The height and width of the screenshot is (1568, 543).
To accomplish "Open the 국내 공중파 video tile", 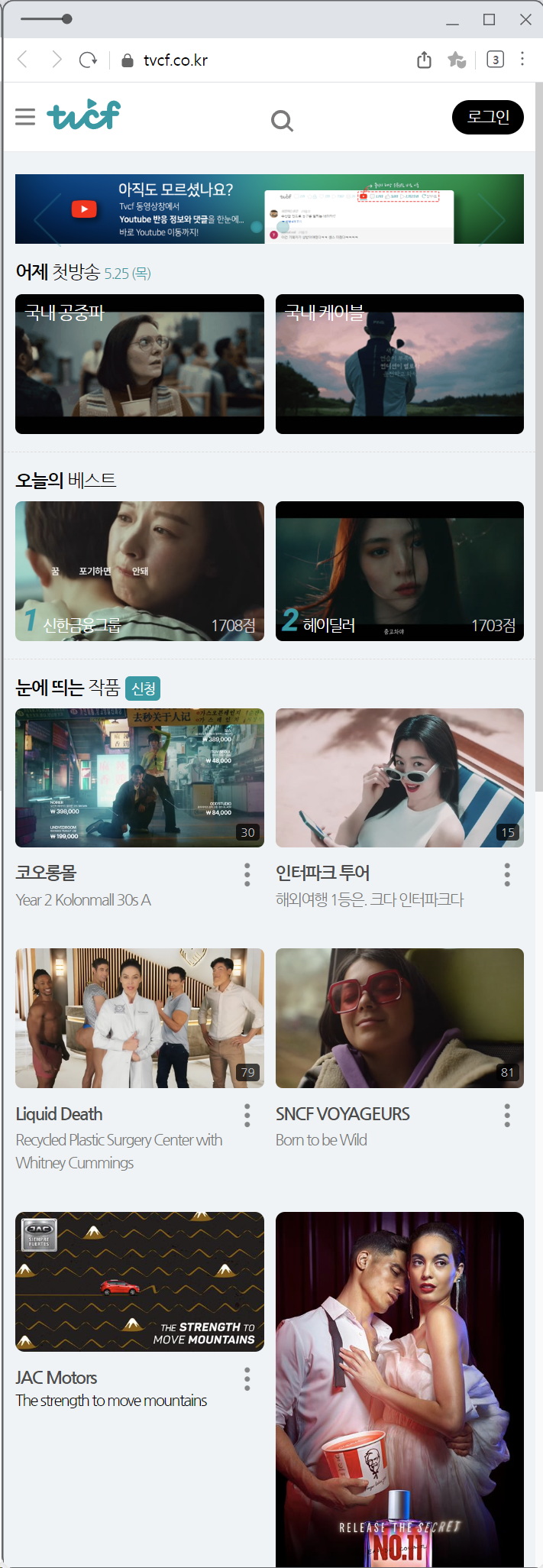I will 140,364.
